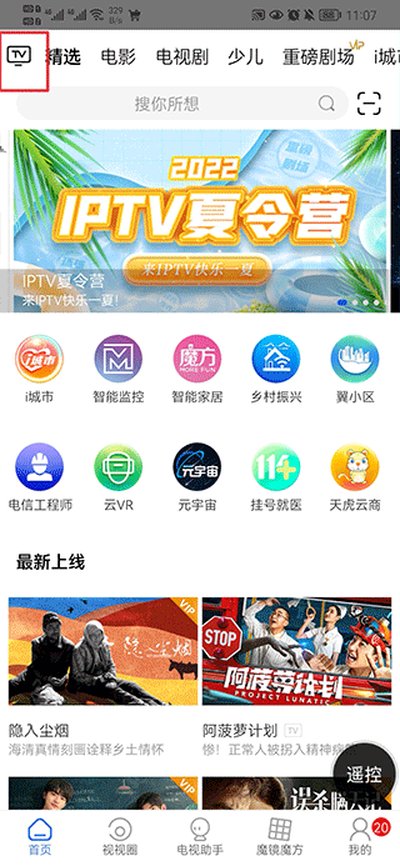Open 电视助手 in bottom navigation

199,837
